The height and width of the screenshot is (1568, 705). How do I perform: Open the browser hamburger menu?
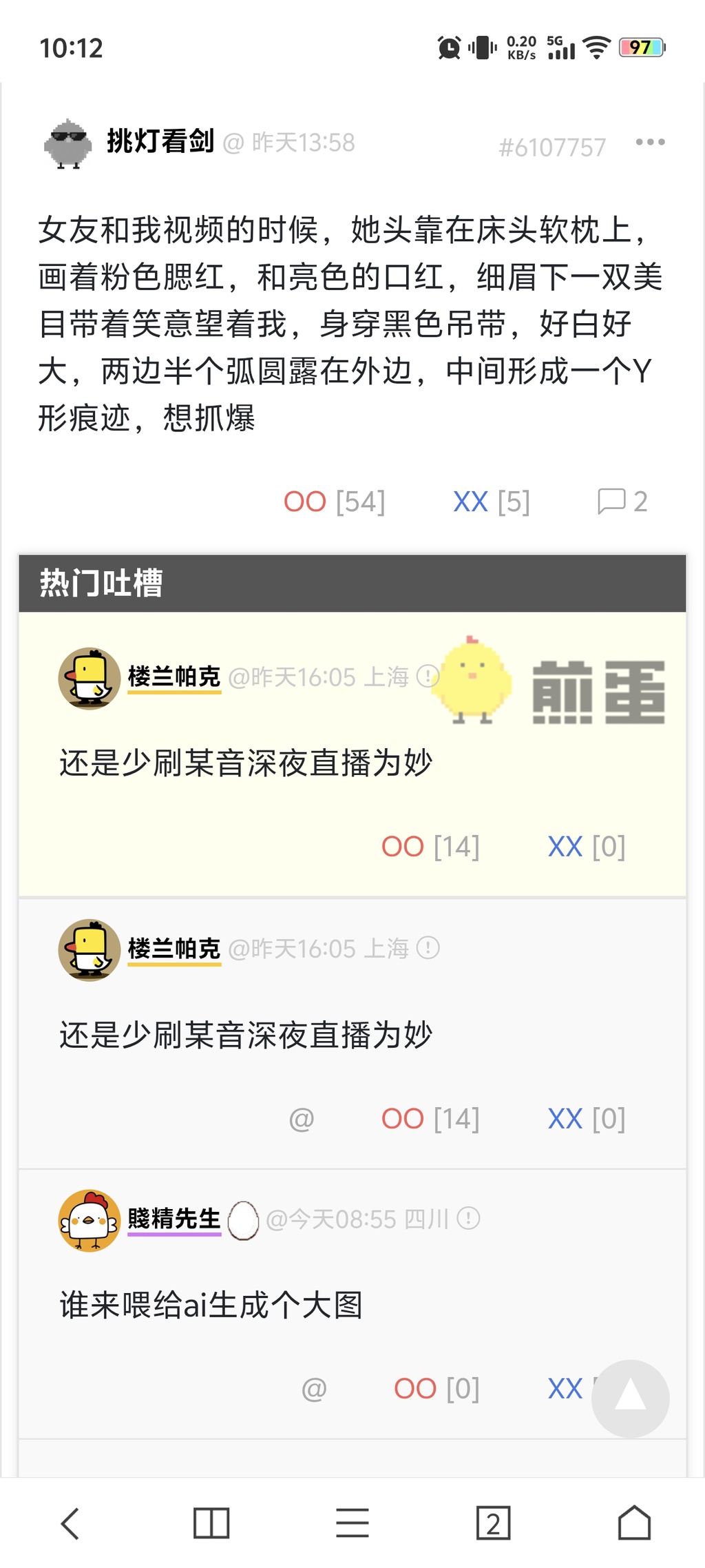tap(352, 1523)
